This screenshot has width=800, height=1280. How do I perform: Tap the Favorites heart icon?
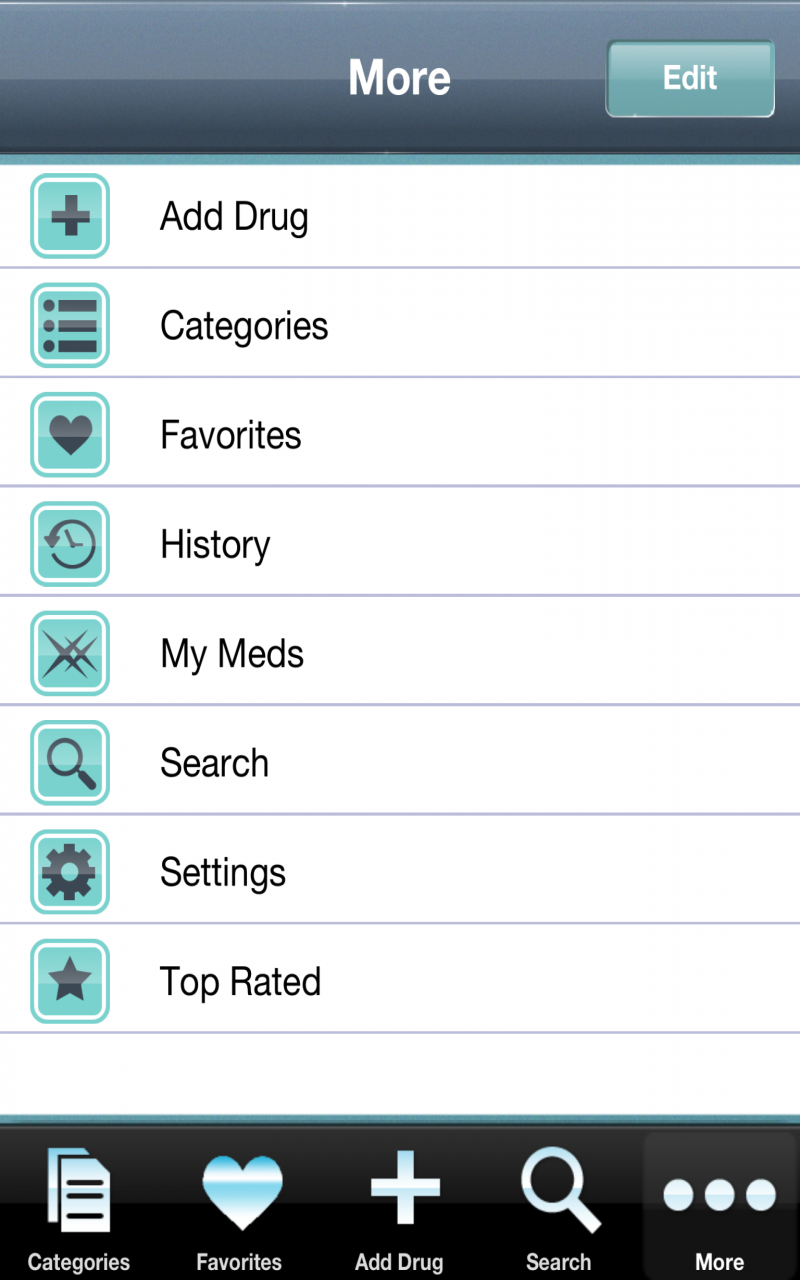click(69, 434)
